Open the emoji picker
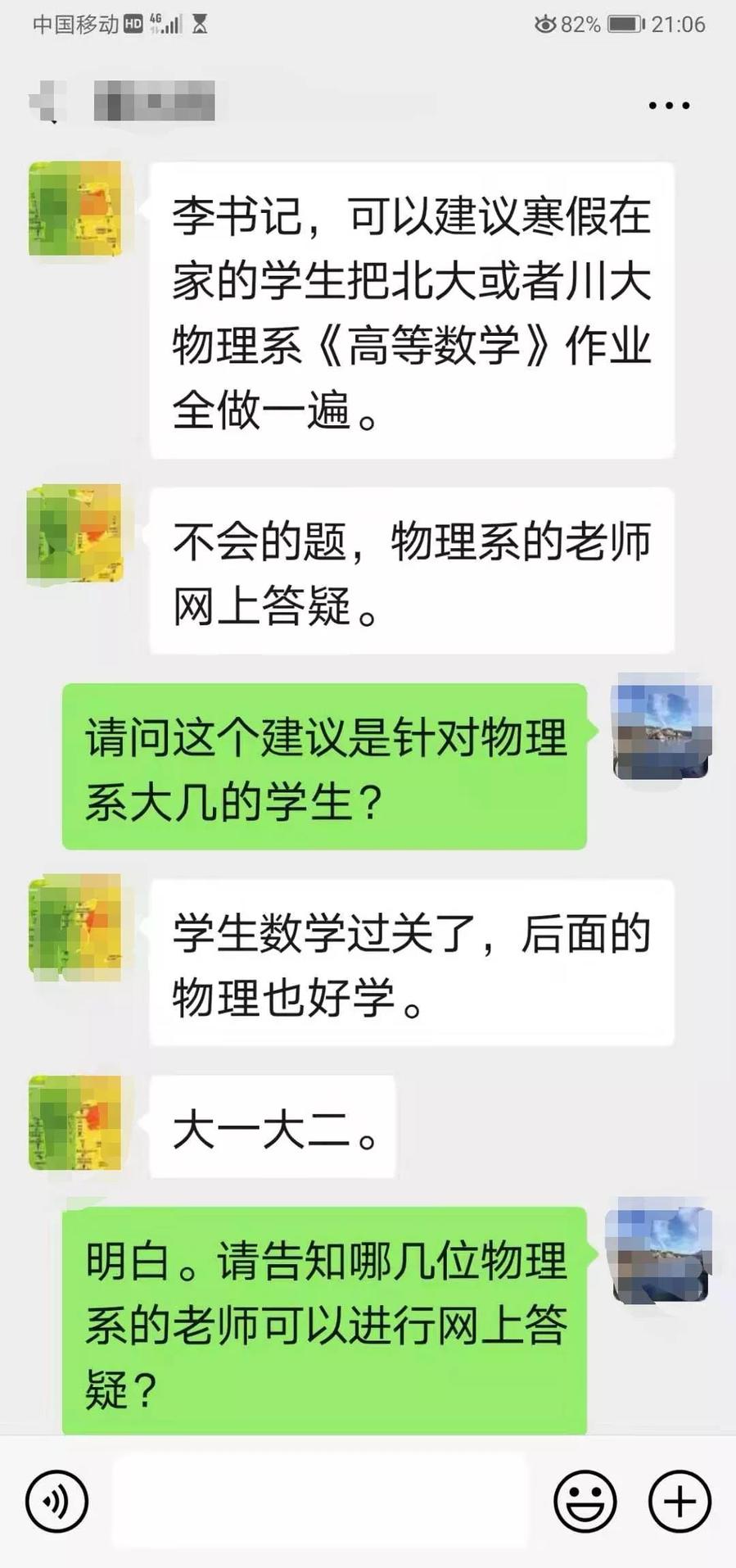The width and height of the screenshot is (736, 1568). click(585, 1501)
